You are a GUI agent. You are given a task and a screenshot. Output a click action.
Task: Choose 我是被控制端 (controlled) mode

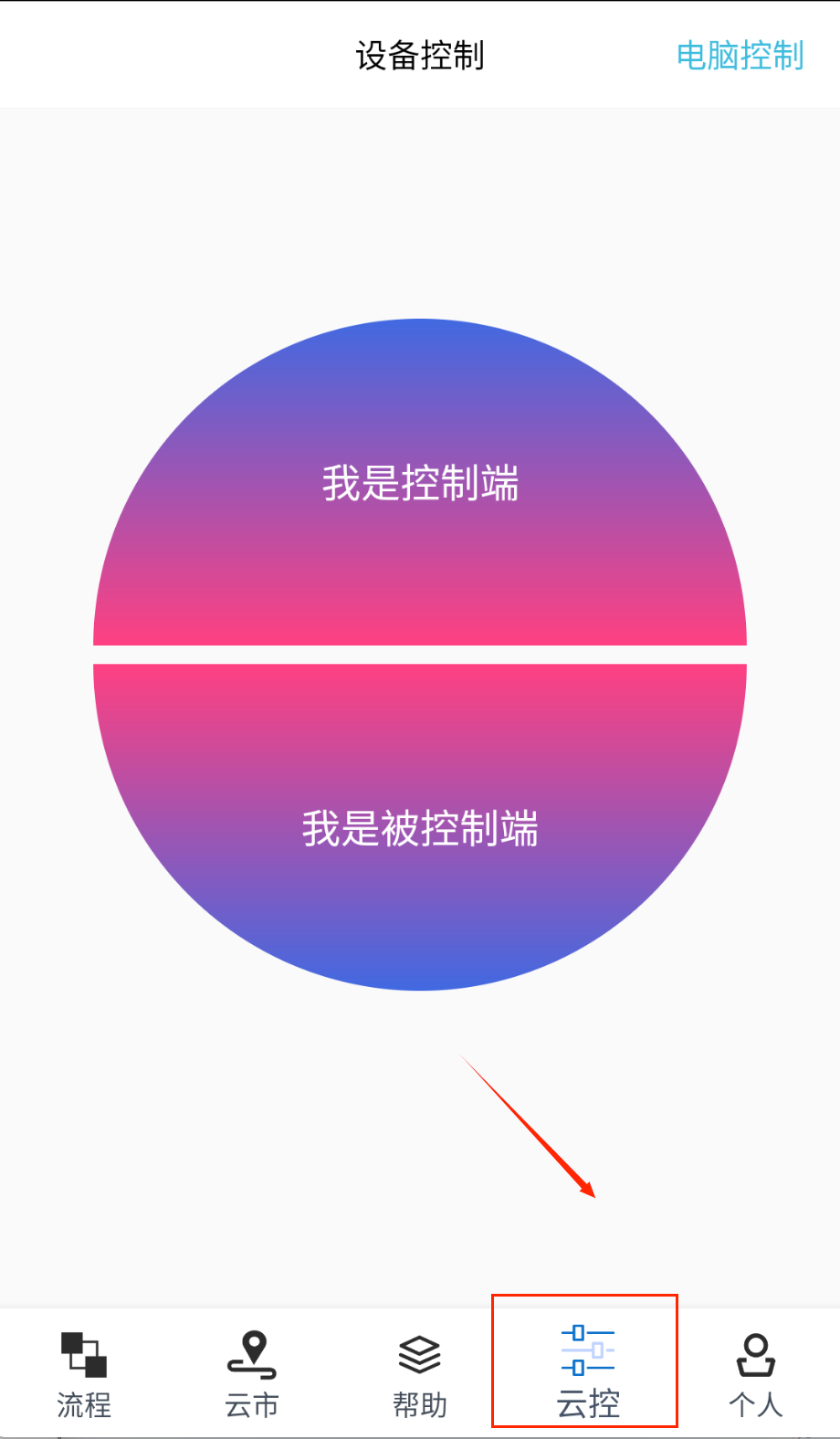pyautogui.click(x=420, y=827)
